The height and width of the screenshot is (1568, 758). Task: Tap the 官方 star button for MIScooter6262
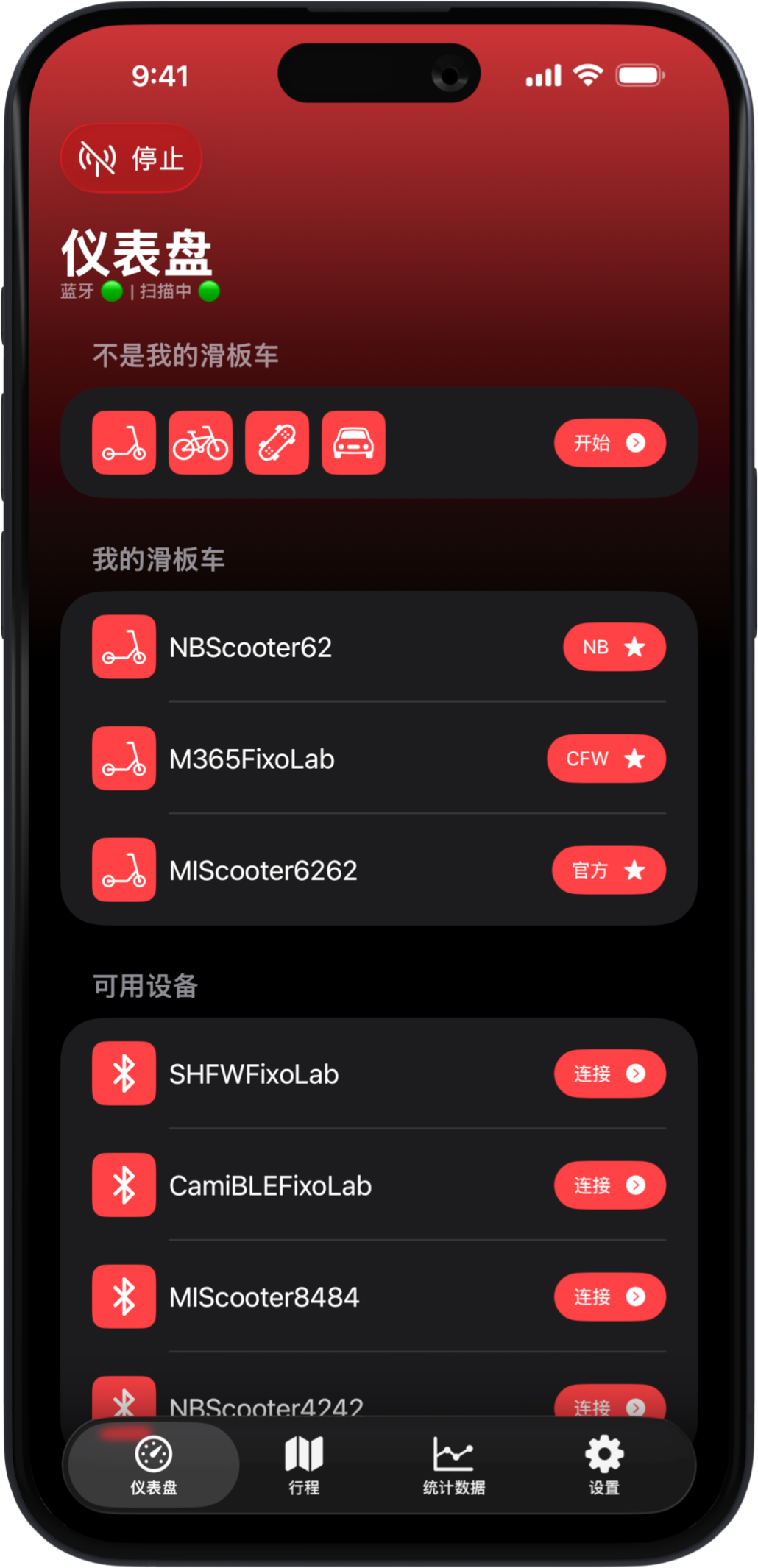609,871
